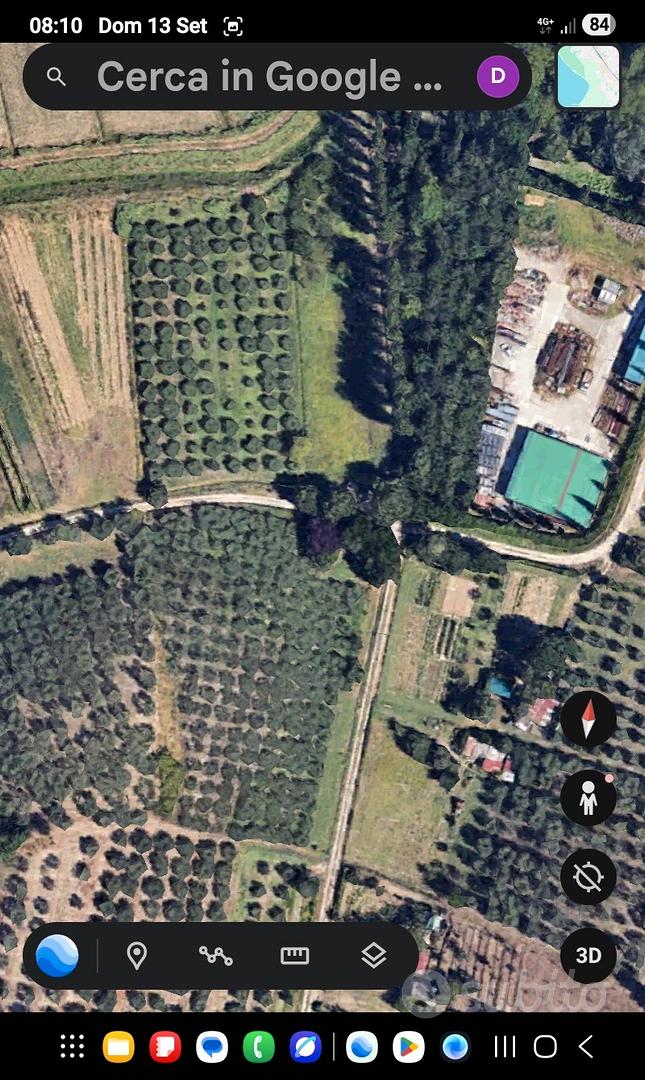This screenshot has width=645, height=1080.
Task: Switch the view to 3D
Action: [x=588, y=955]
